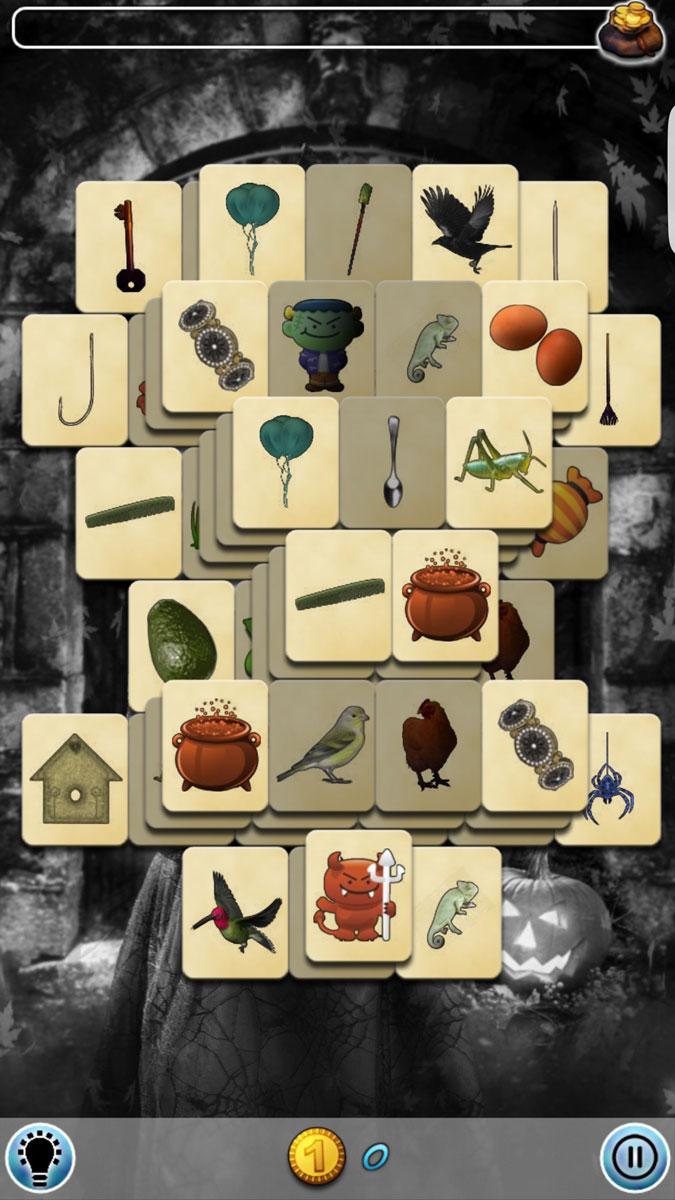The height and width of the screenshot is (1200, 675).
Task: Pause the game
Action: [x=635, y=1157]
